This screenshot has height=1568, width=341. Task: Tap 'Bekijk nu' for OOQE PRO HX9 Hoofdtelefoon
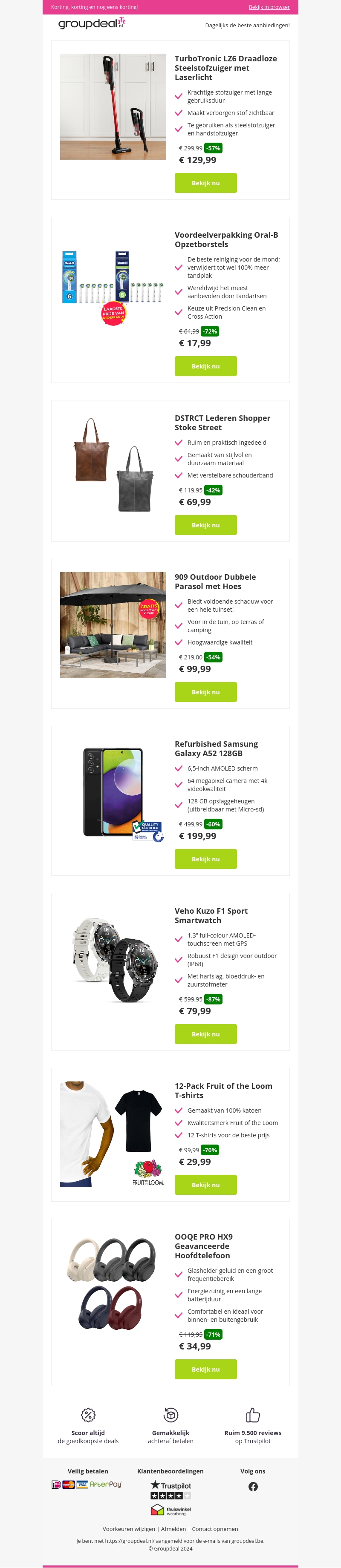[x=205, y=1369]
